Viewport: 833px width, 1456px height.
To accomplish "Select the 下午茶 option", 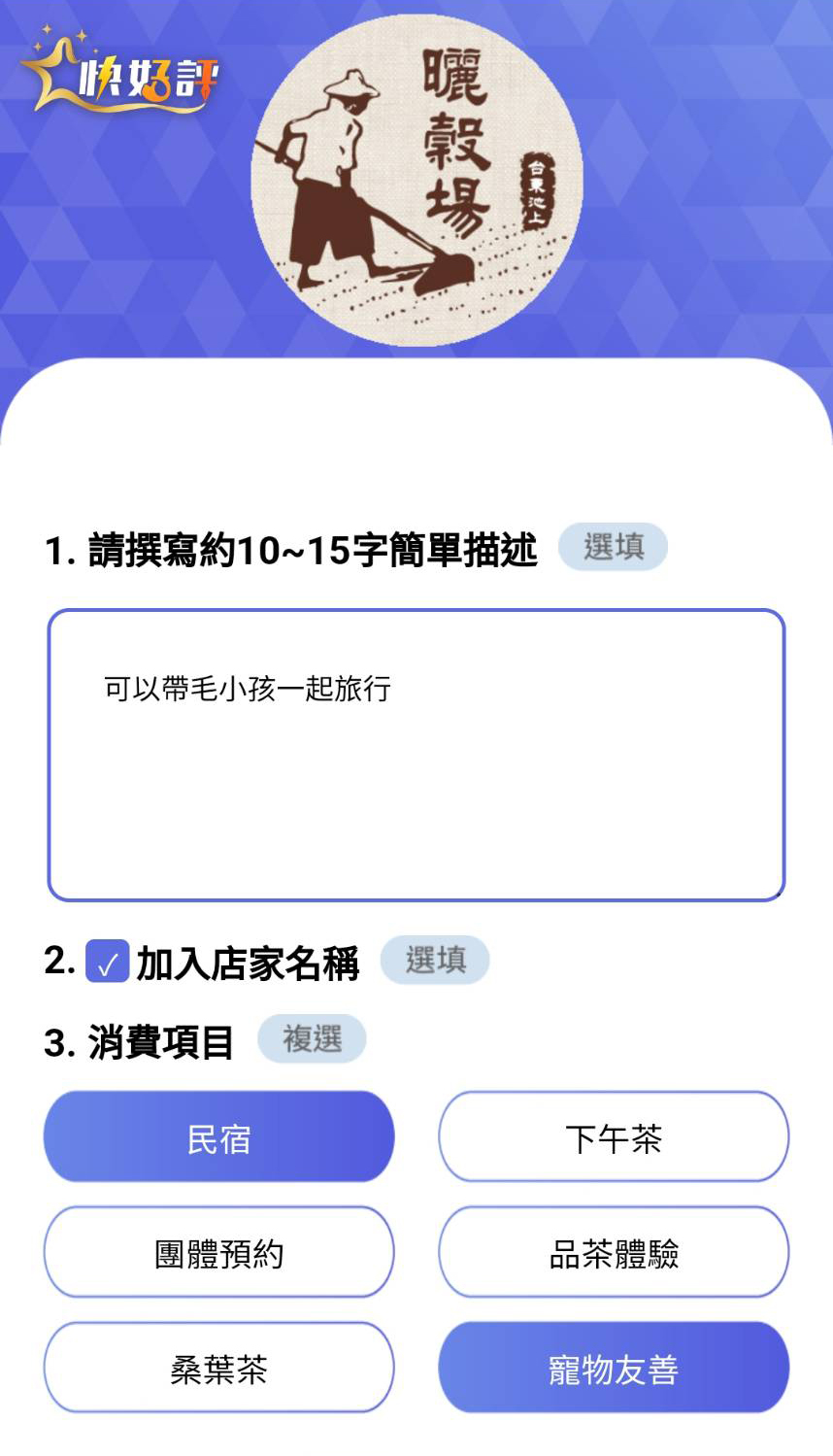I will [613, 1136].
